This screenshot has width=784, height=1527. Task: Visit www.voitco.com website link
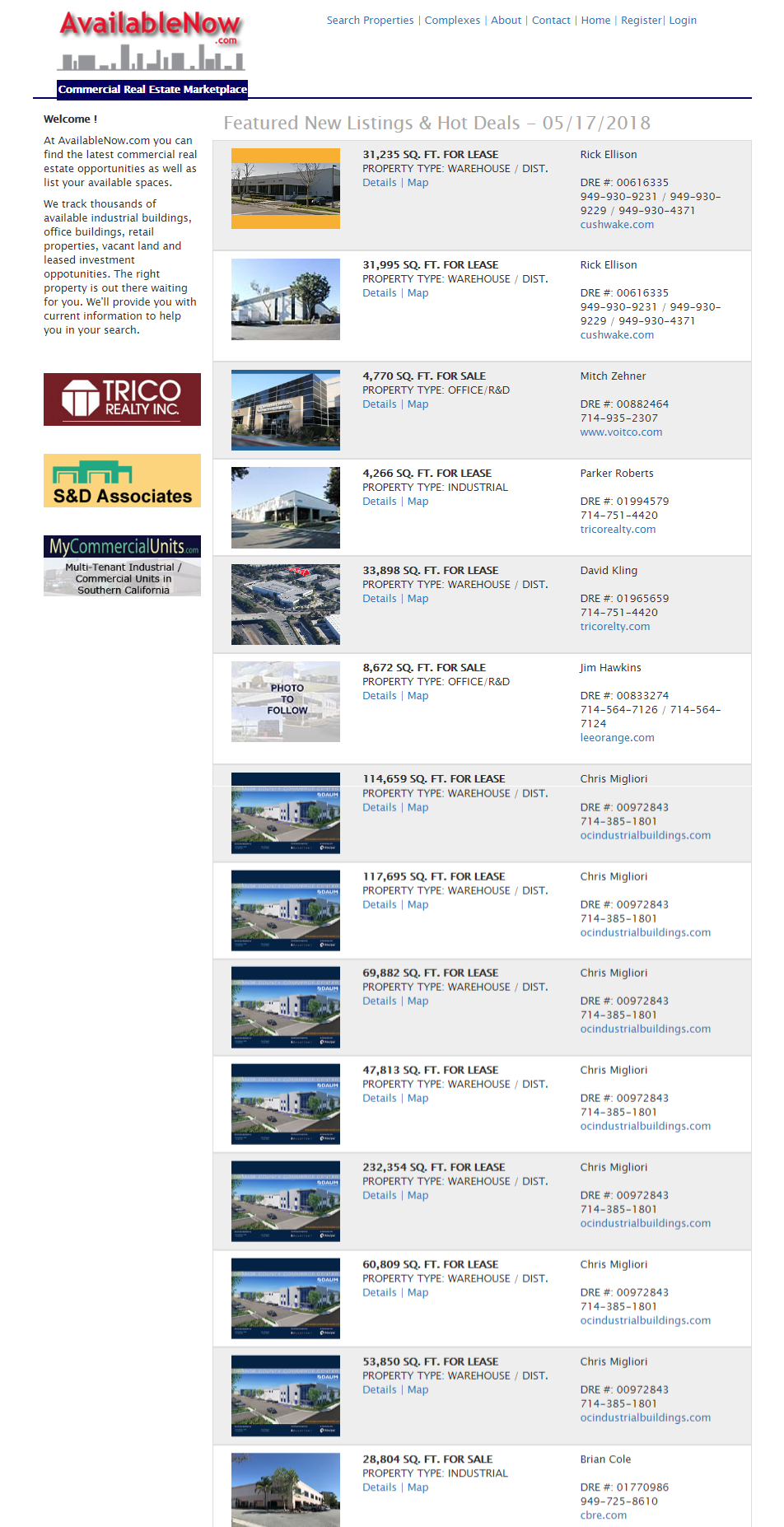coord(621,432)
